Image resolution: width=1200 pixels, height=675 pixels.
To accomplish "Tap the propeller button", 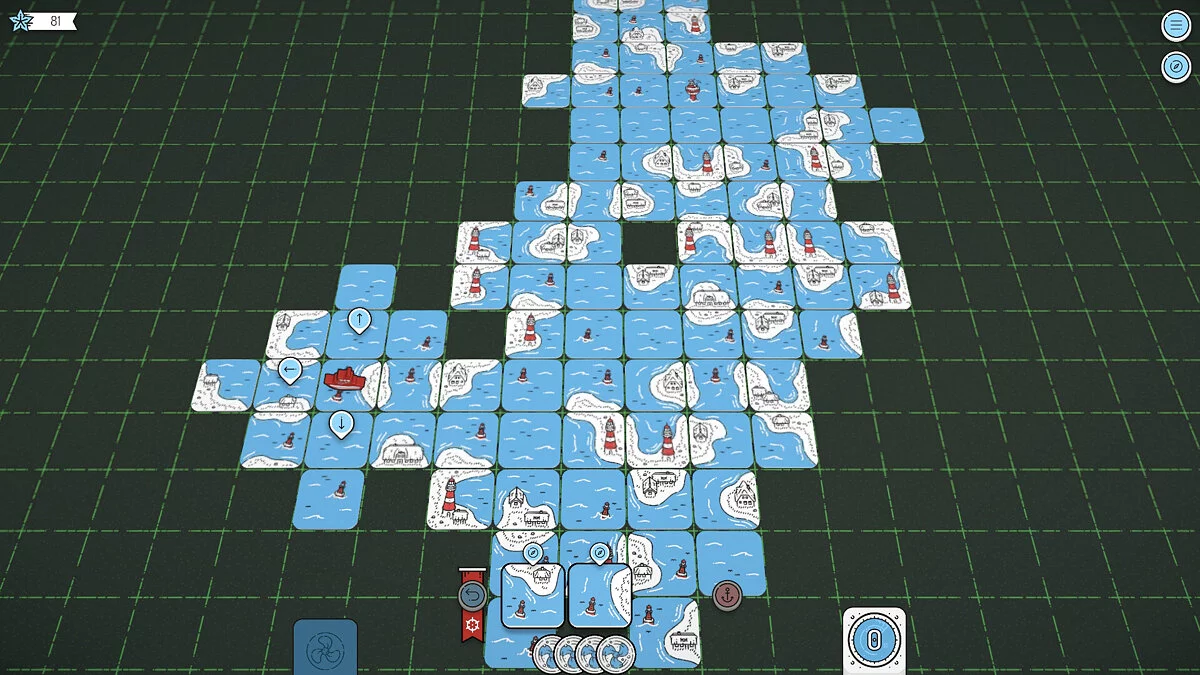I will point(325,646).
